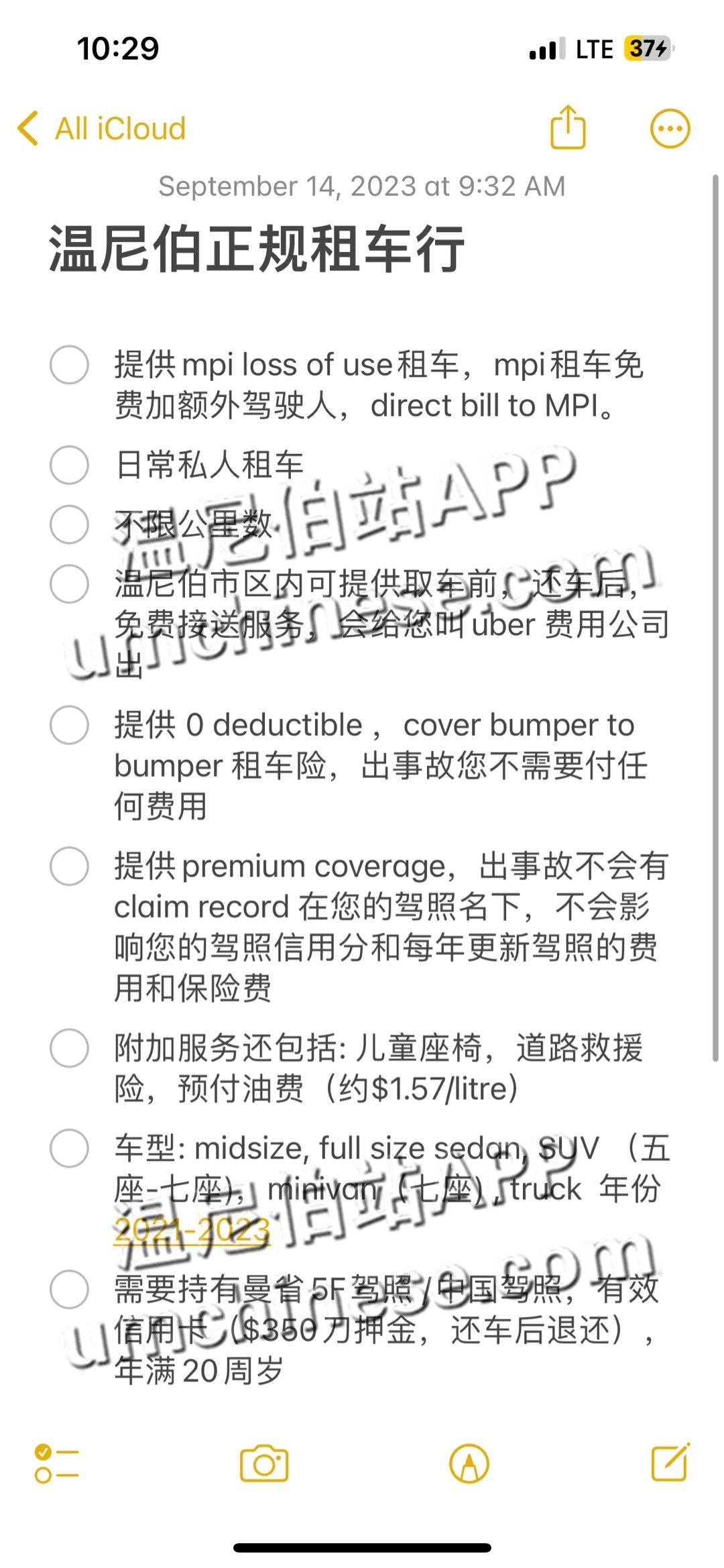
Task: Compose a new note
Action: 670,1462
